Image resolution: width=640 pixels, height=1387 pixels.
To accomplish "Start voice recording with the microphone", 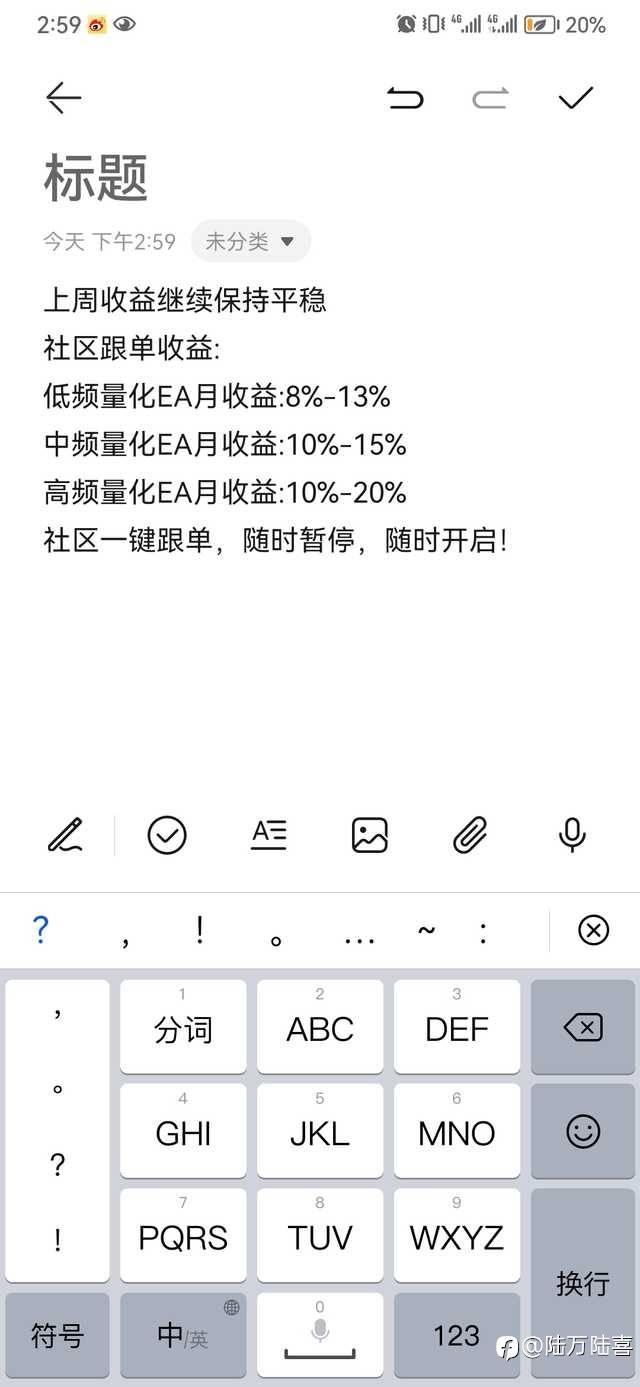I will (x=572, y=835).
